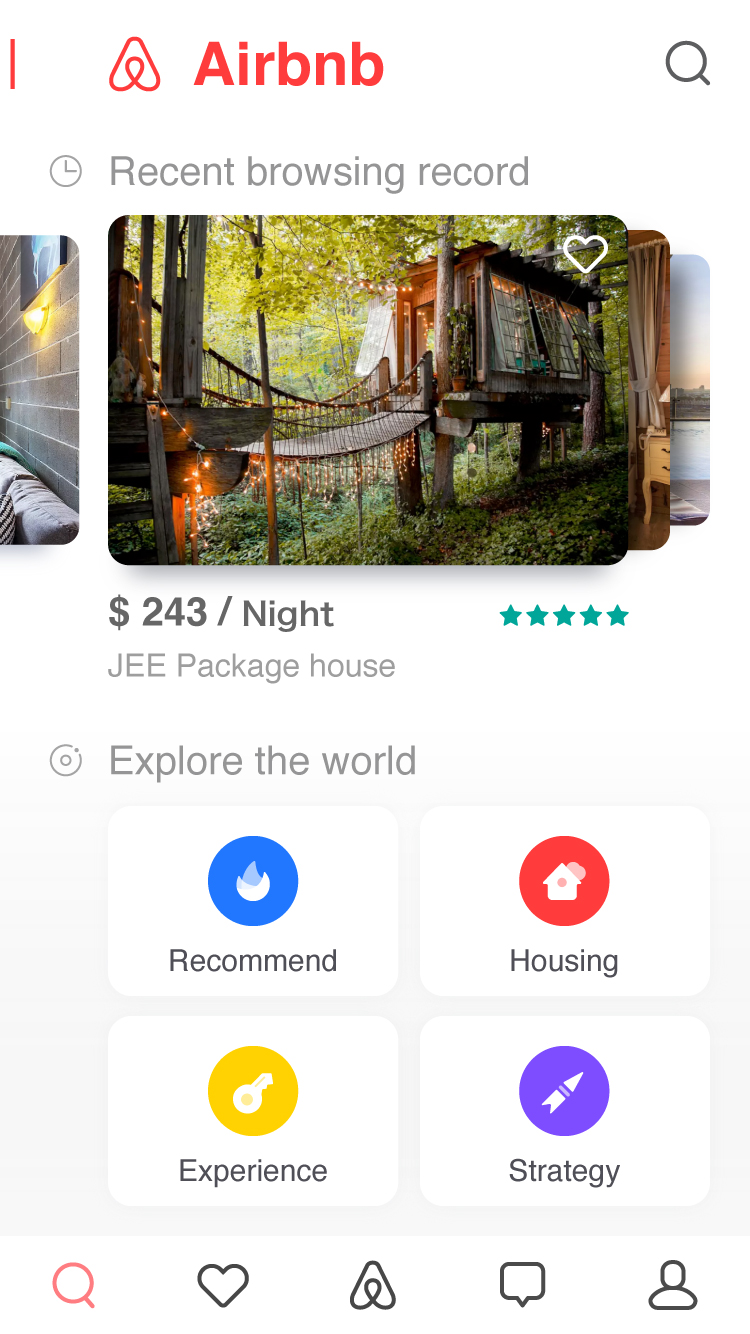Go to the saved wishlist heart tab
The image size is (750, 1334).
pyautogui.click(x=223, y=1285)
